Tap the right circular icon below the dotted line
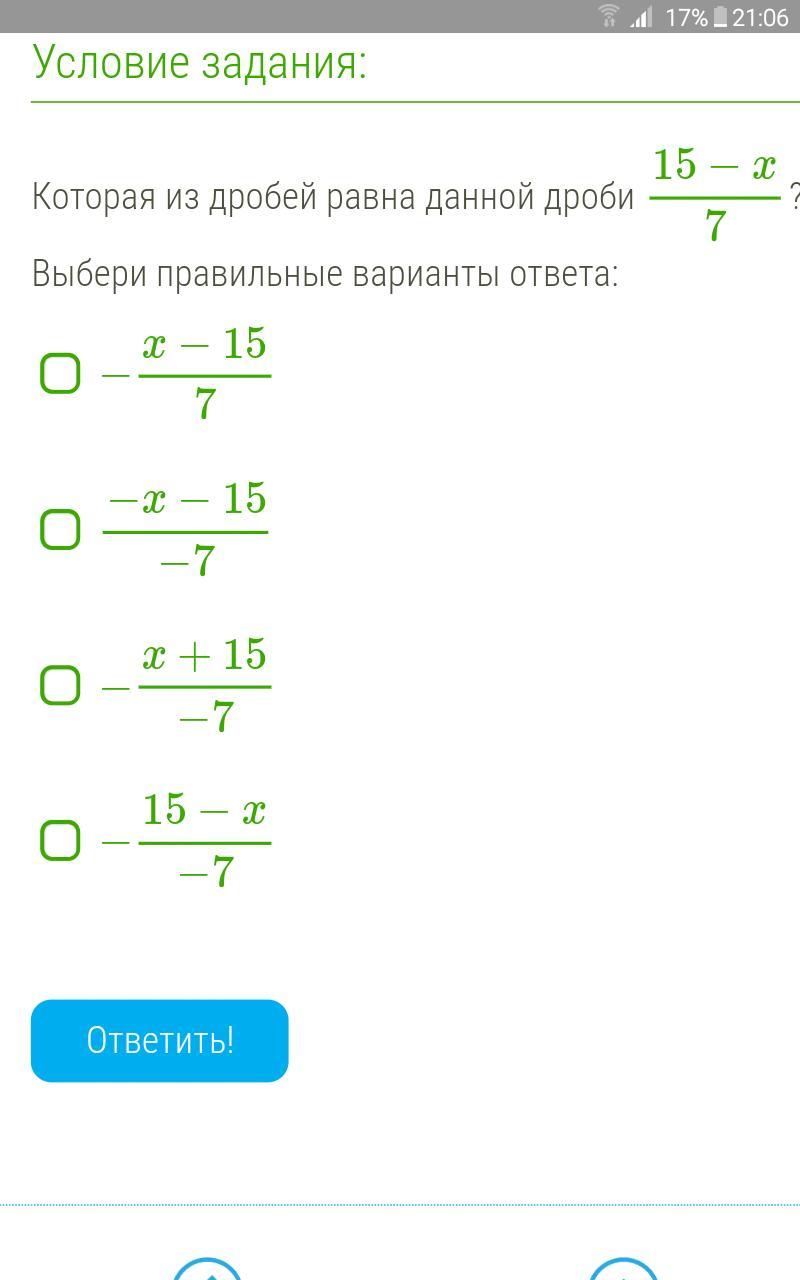 [625, 1270]
